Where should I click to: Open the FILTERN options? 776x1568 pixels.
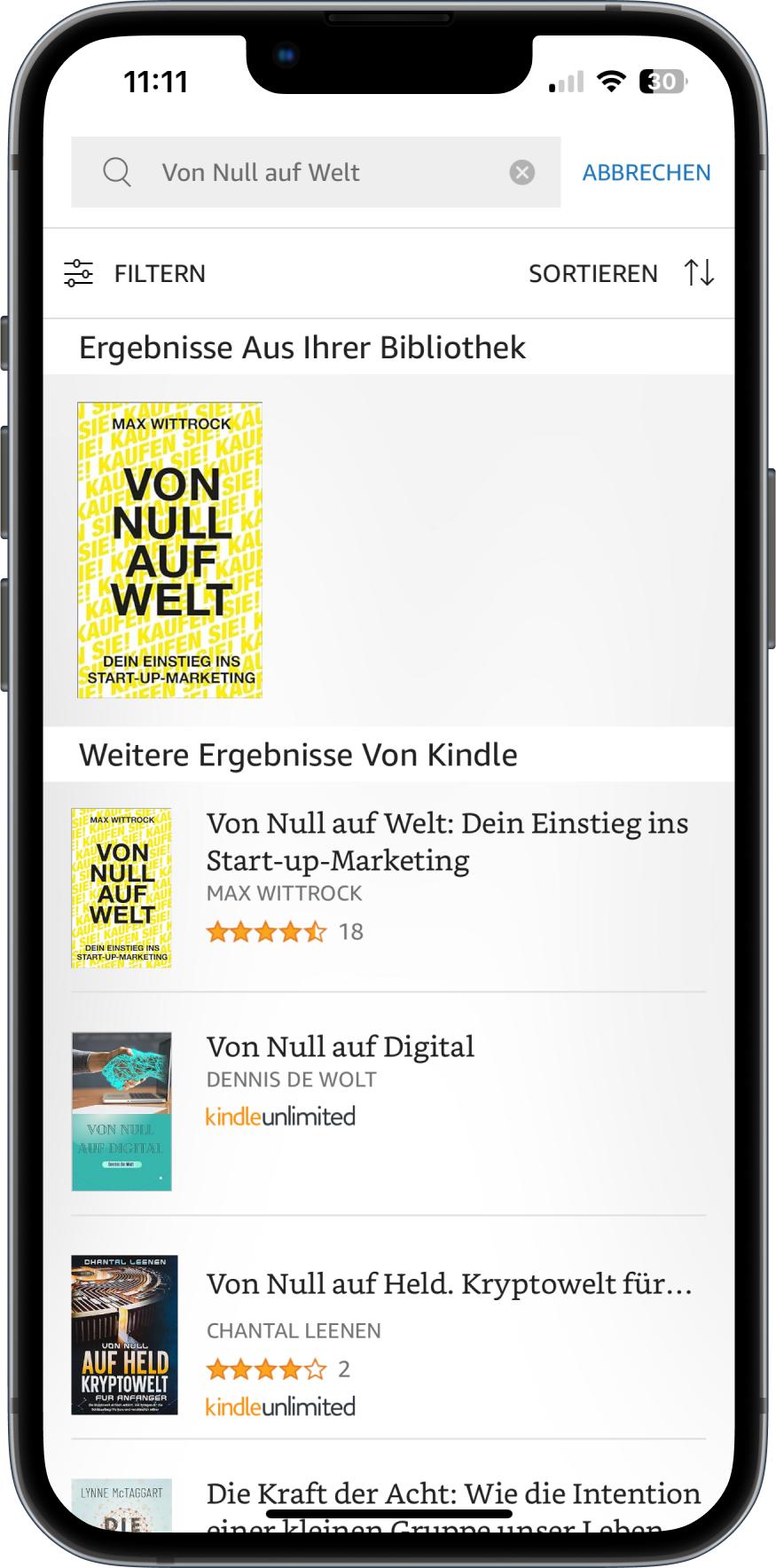(x=135, y=273)
